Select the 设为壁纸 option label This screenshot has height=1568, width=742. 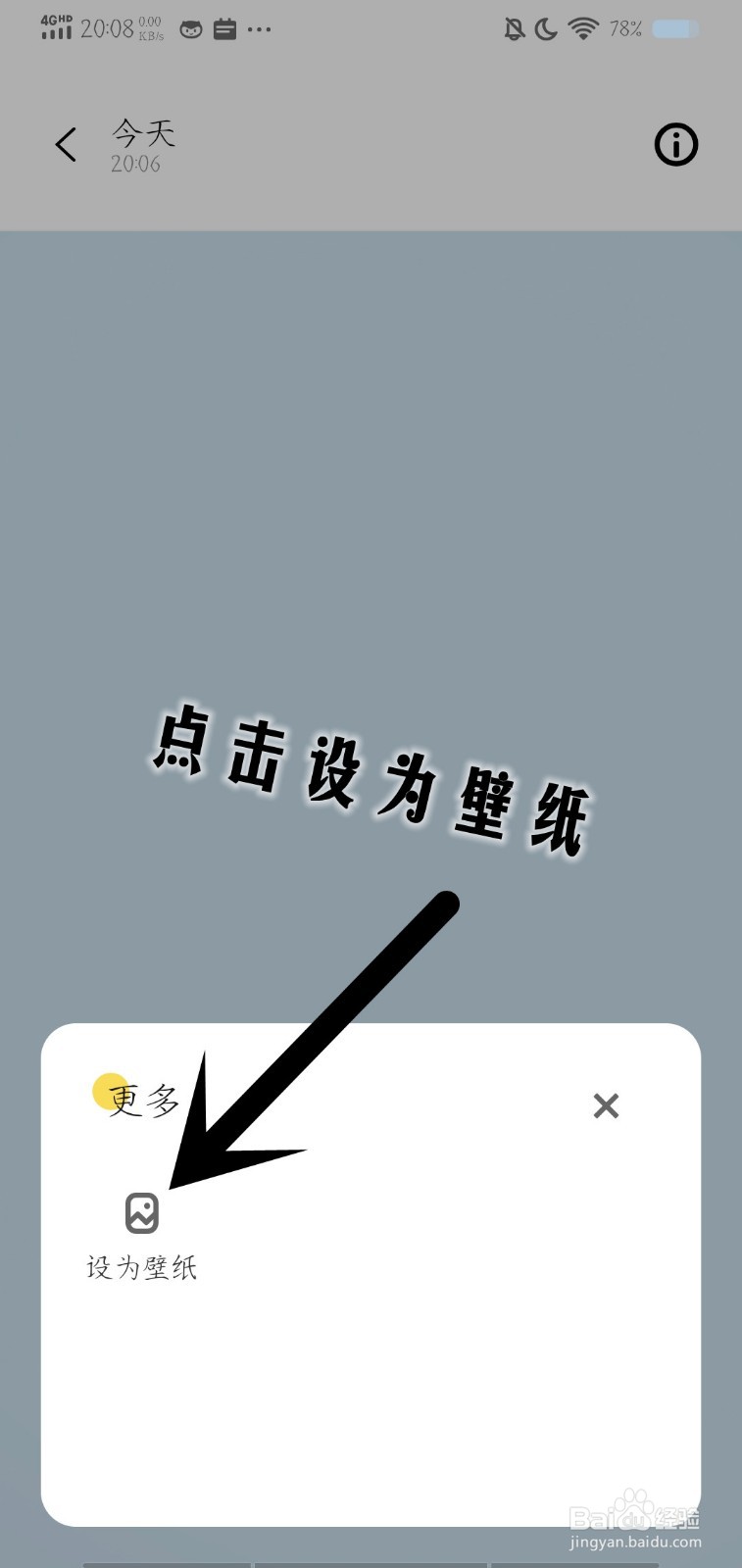tap(143, 1266)
